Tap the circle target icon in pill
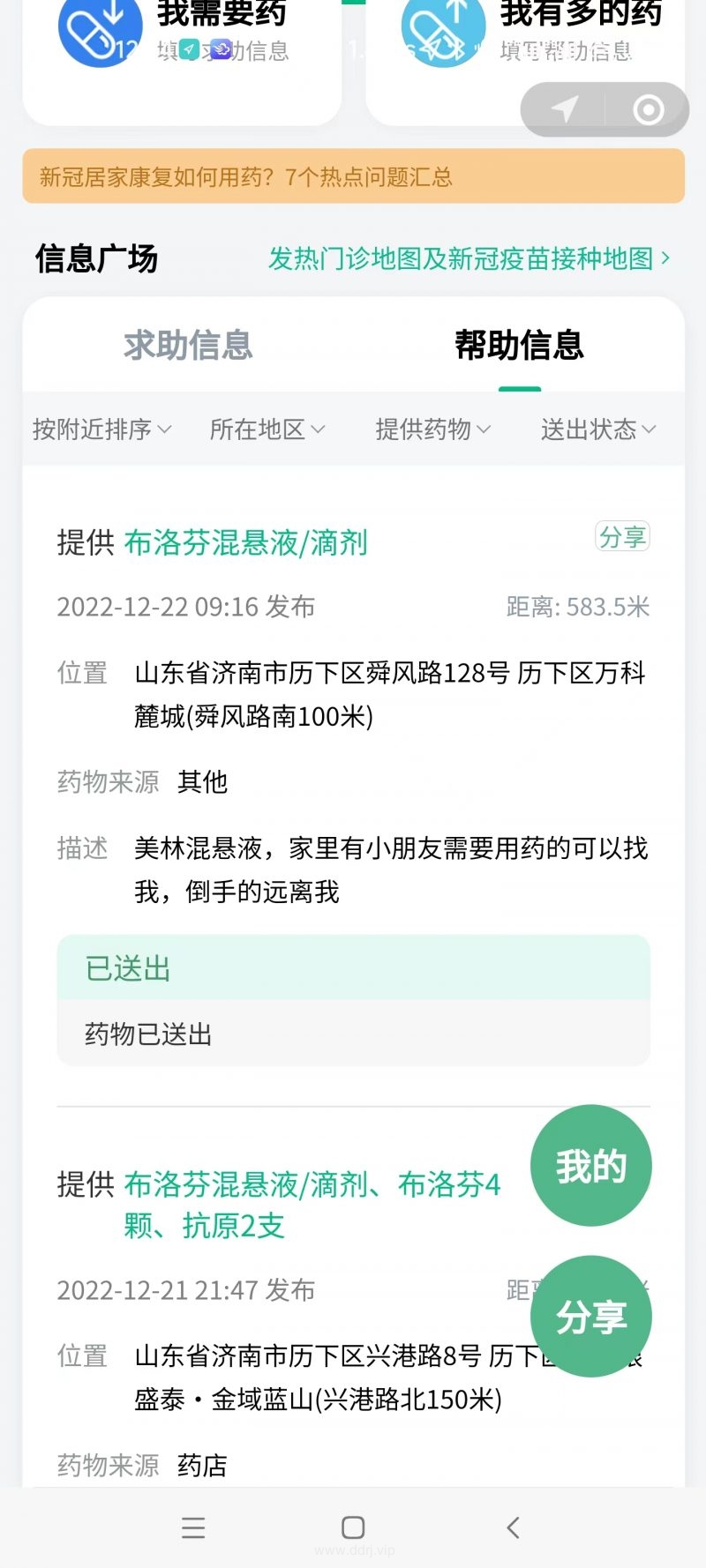The height and width of the screenshot is (1568, 706). coord(649,109)
